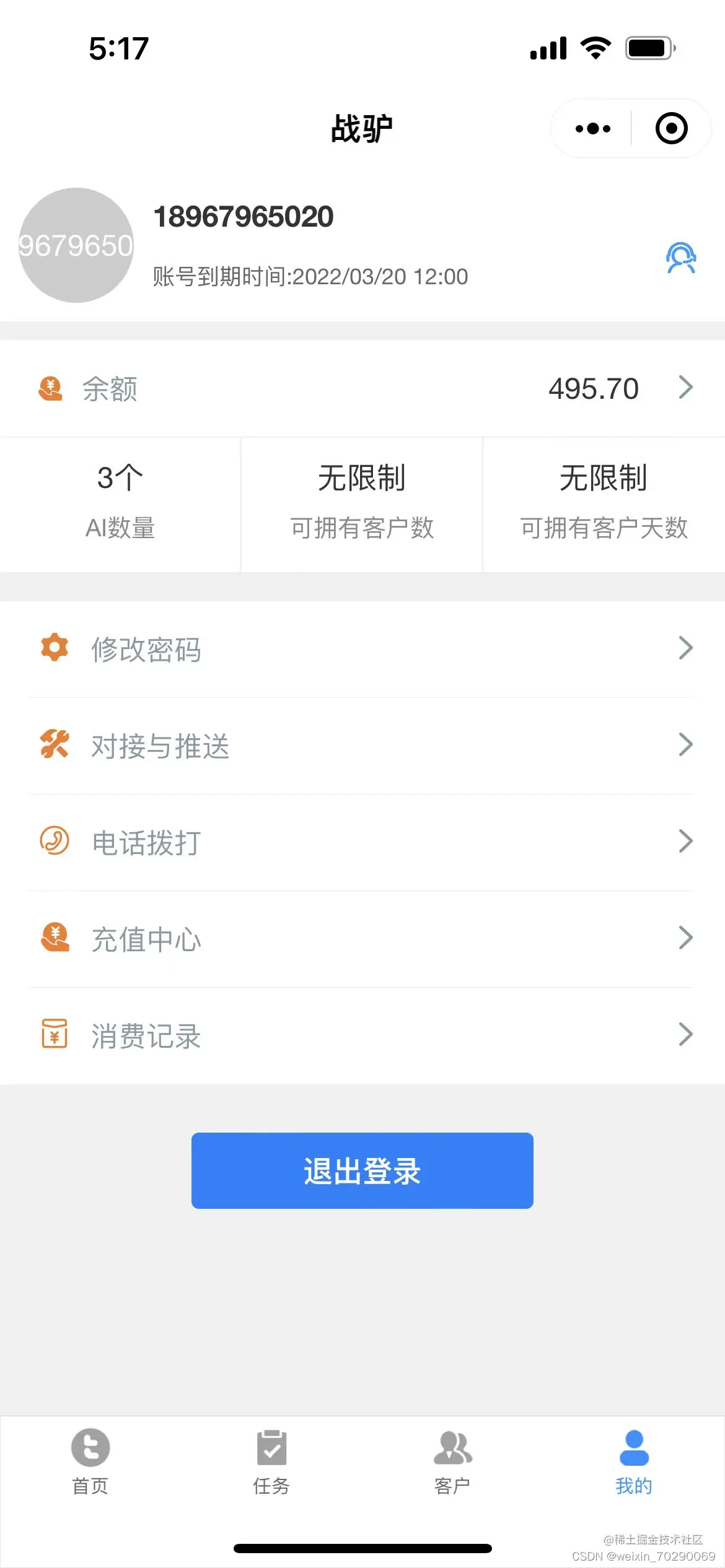Close the mini program via circle button

click(x=671, y=129)
